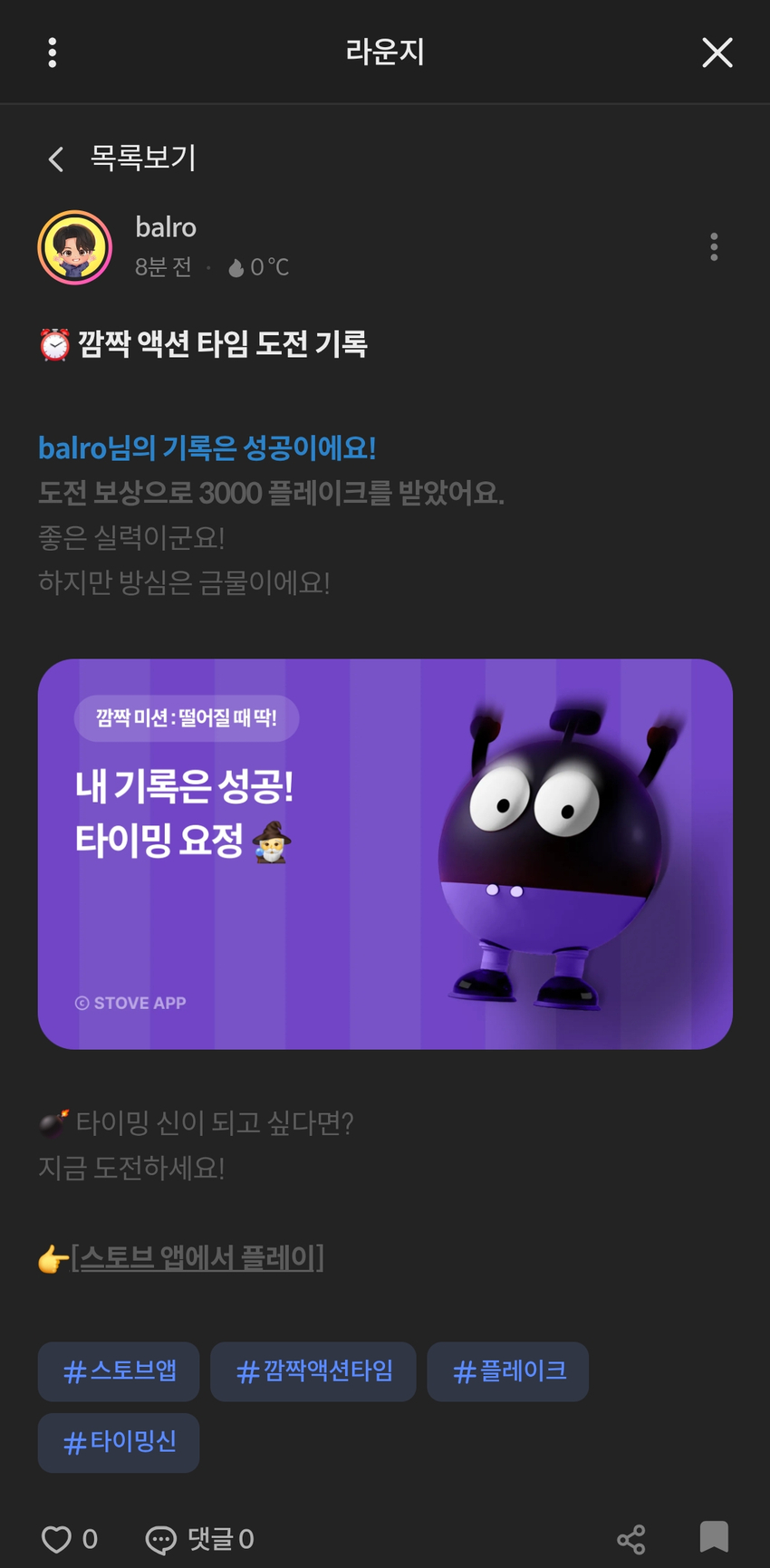The height and width of the screenshot is (1568, 770).
Task: Like this post with the heart
Action: pos(57,1539)
